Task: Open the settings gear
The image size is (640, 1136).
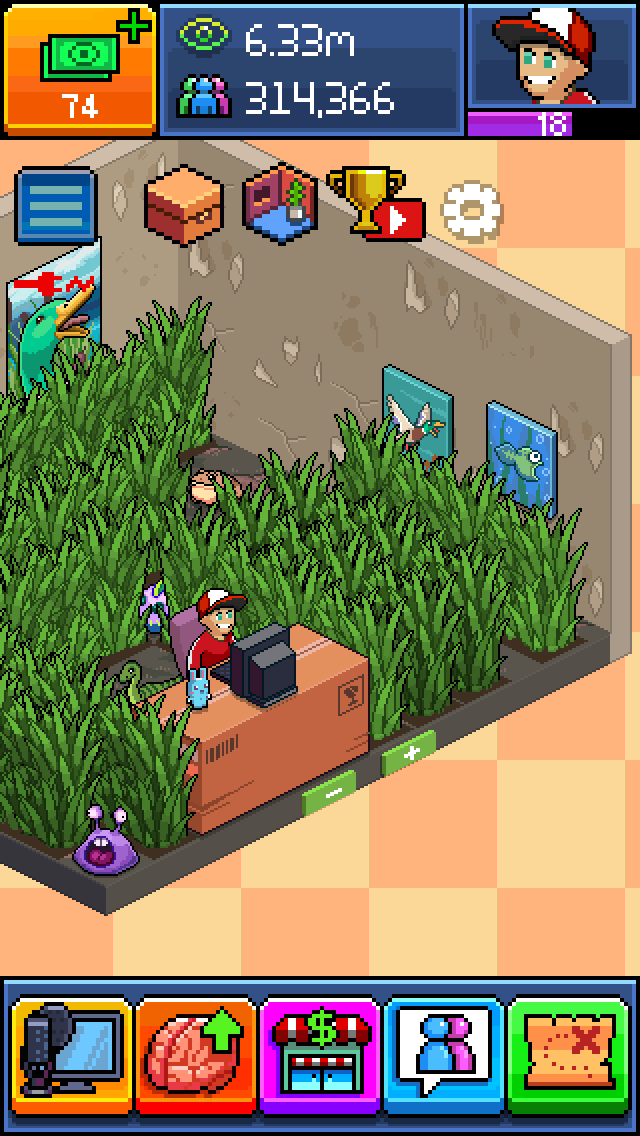Action: [471, 209]
